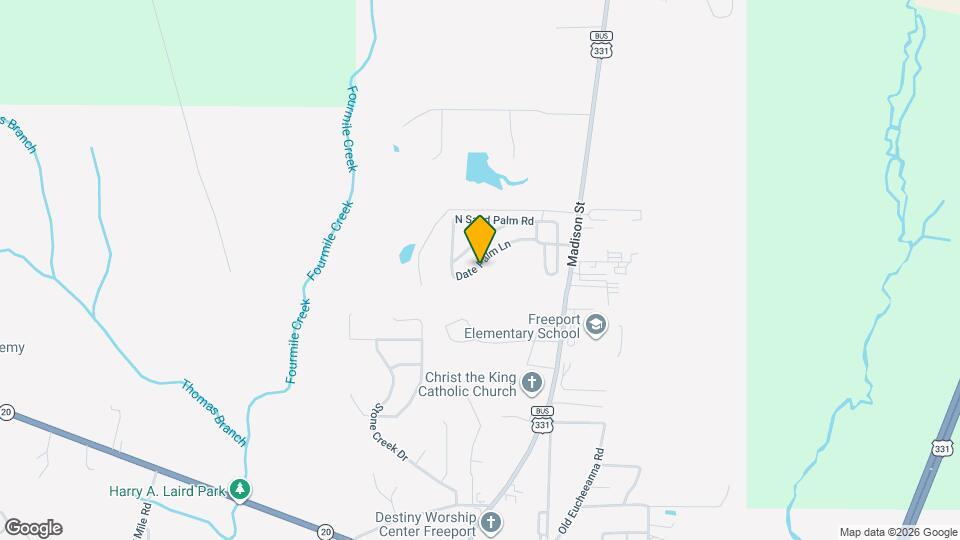Tap the orange location marker on Date Palm Ln
The image size is (960, 540).
coord(481,240)
